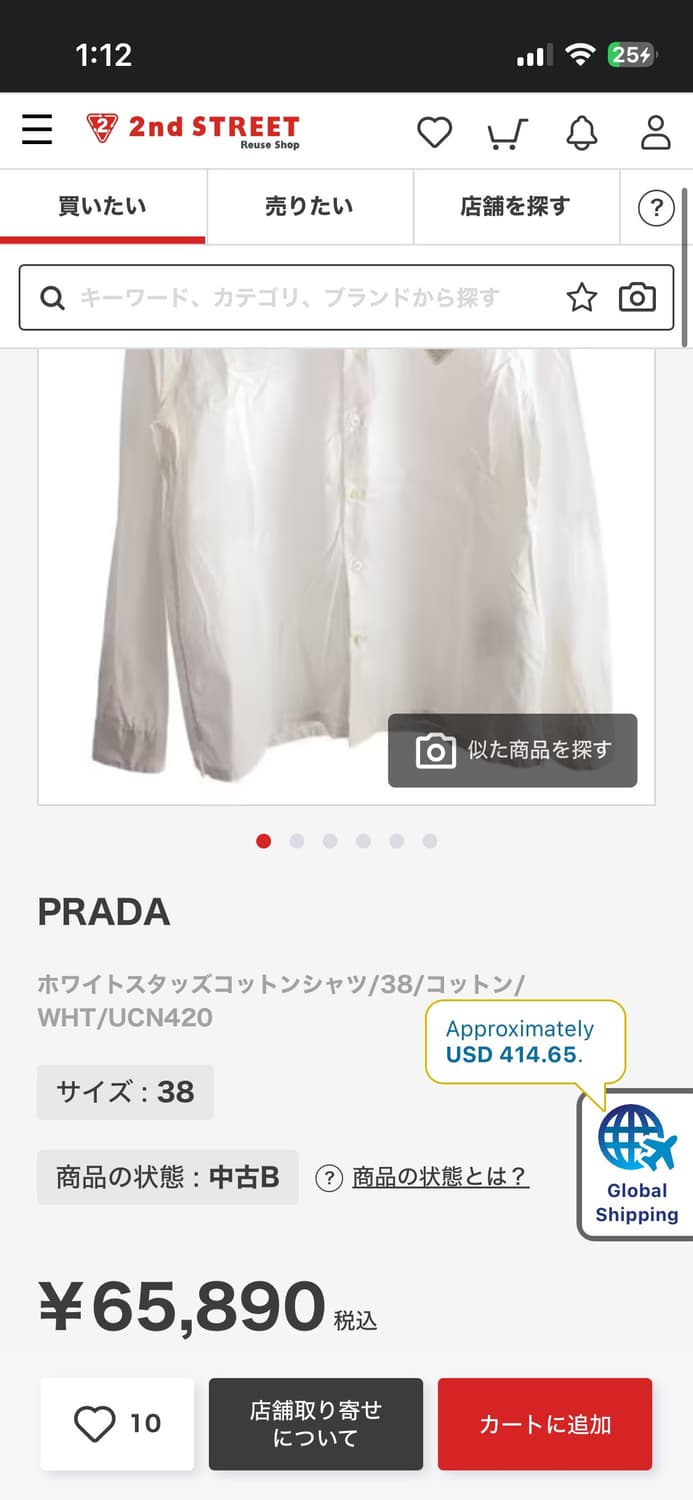Viewport: 693px width, 1500px height.
Task: Switch to the 店舗を探す tab
Action: point(515,207)
